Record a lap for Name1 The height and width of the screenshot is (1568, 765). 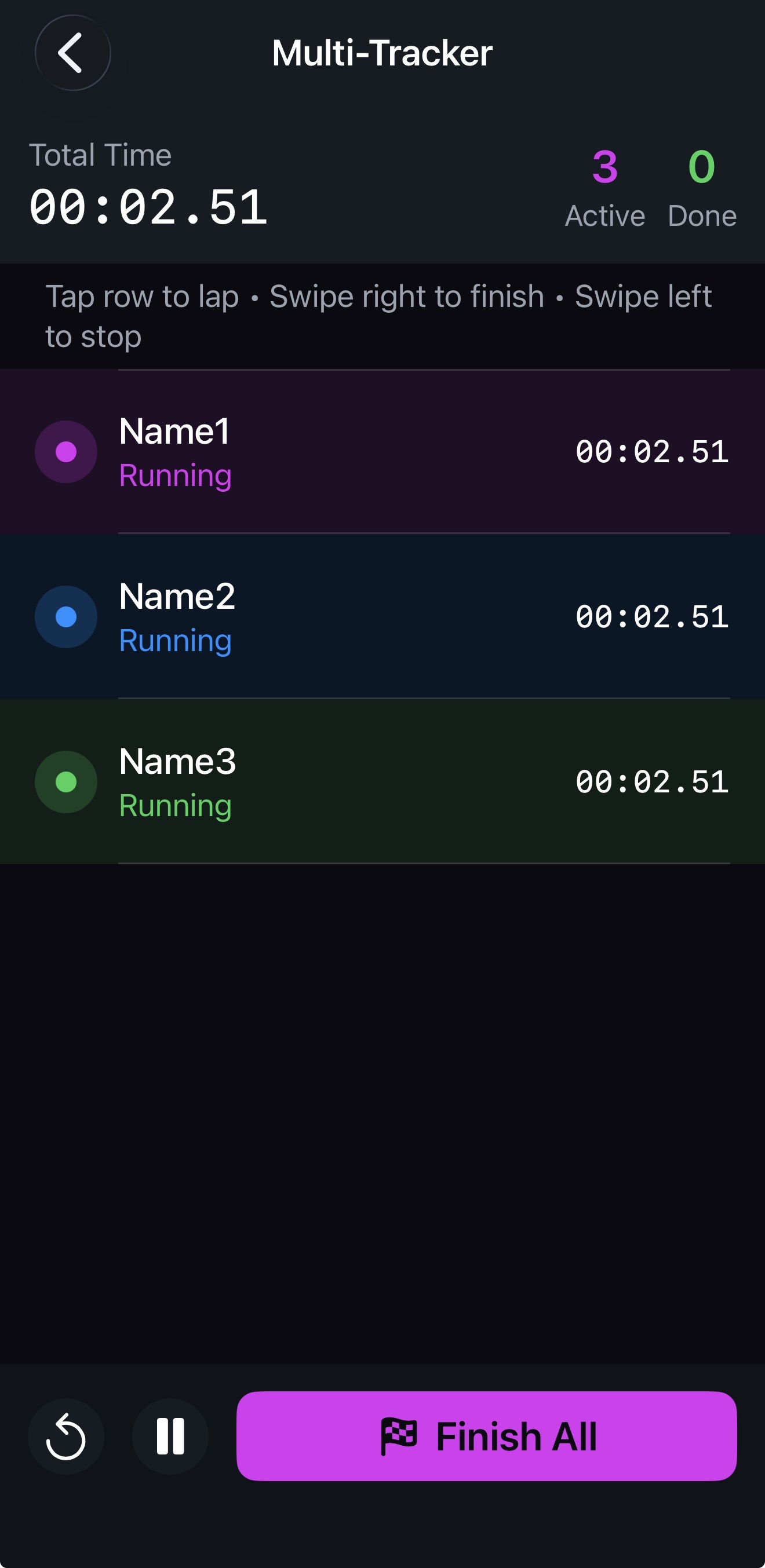coord(382,452)
